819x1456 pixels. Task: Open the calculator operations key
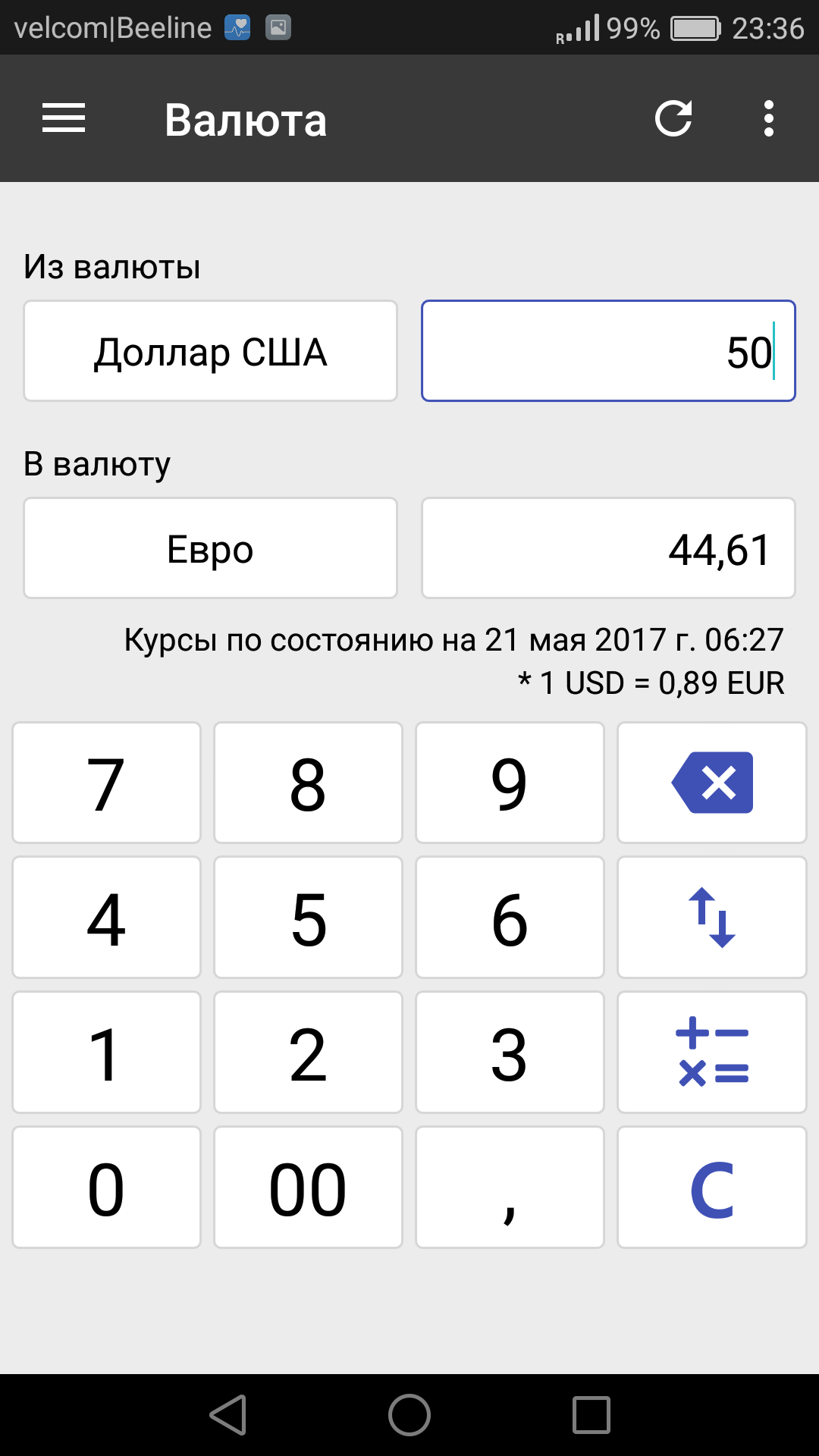pyautogui.click(x=712, y=1053)
